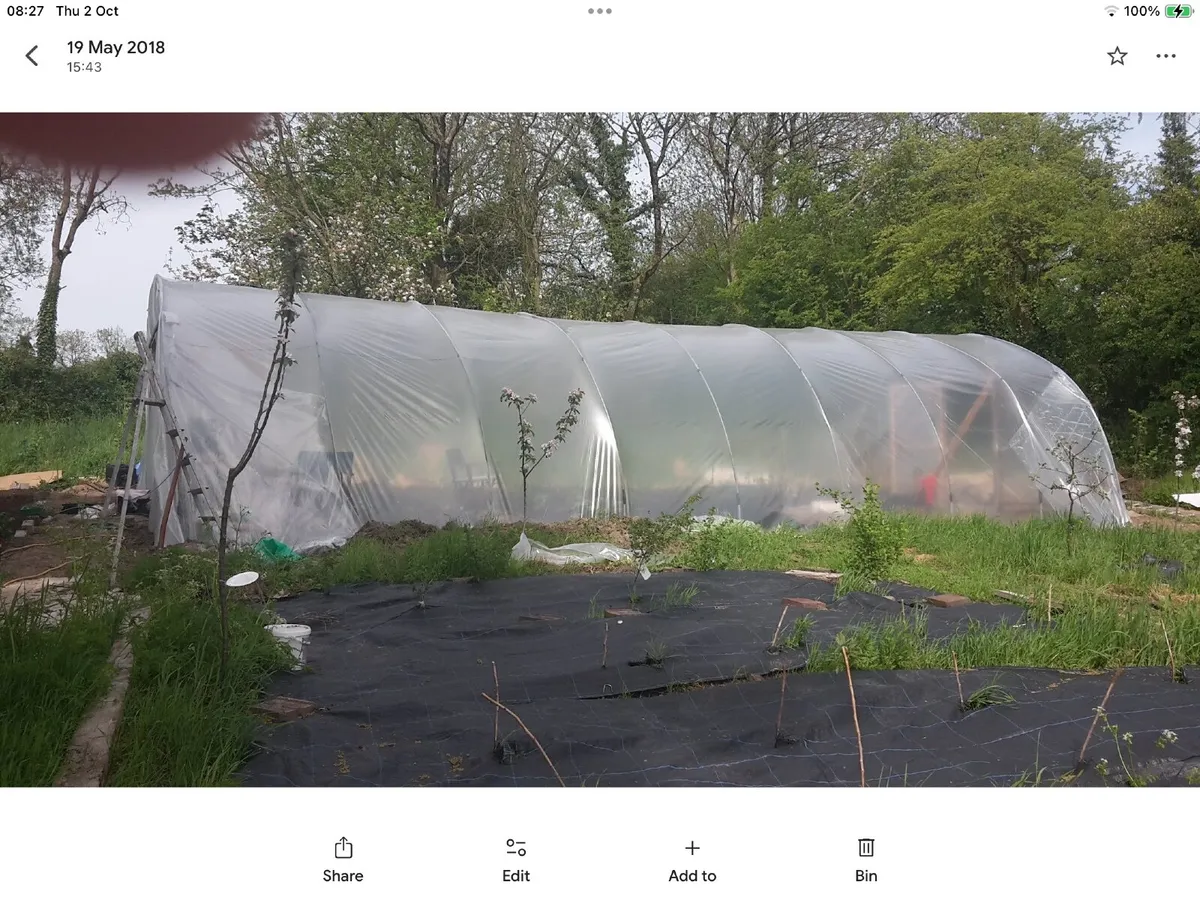Tap the polytunnel photo to toggle controls
Image resolution: width=1200 pixels, height=900 pixels.
click(x=600, y=450)
